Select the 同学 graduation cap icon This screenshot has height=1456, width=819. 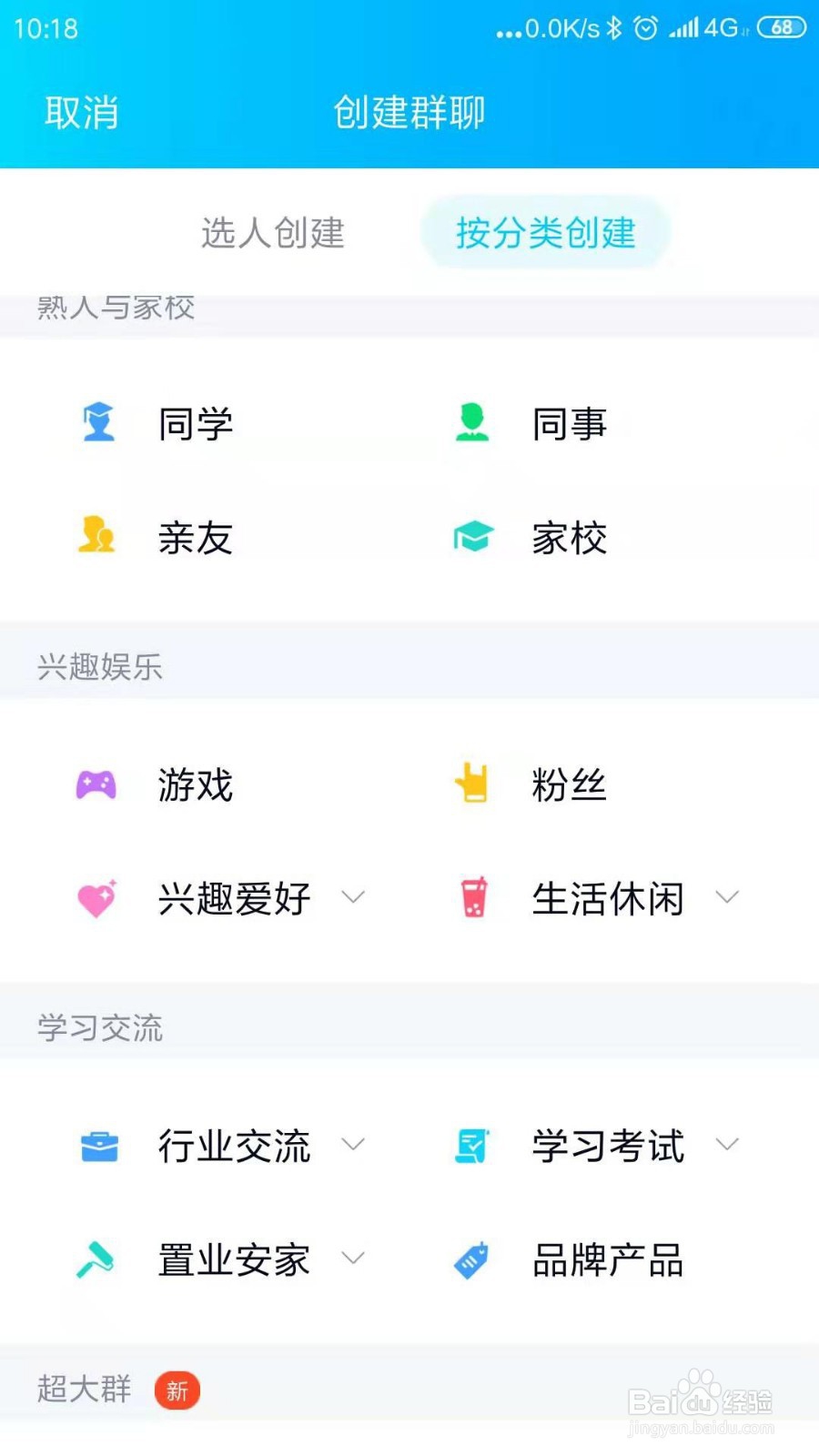97,422
